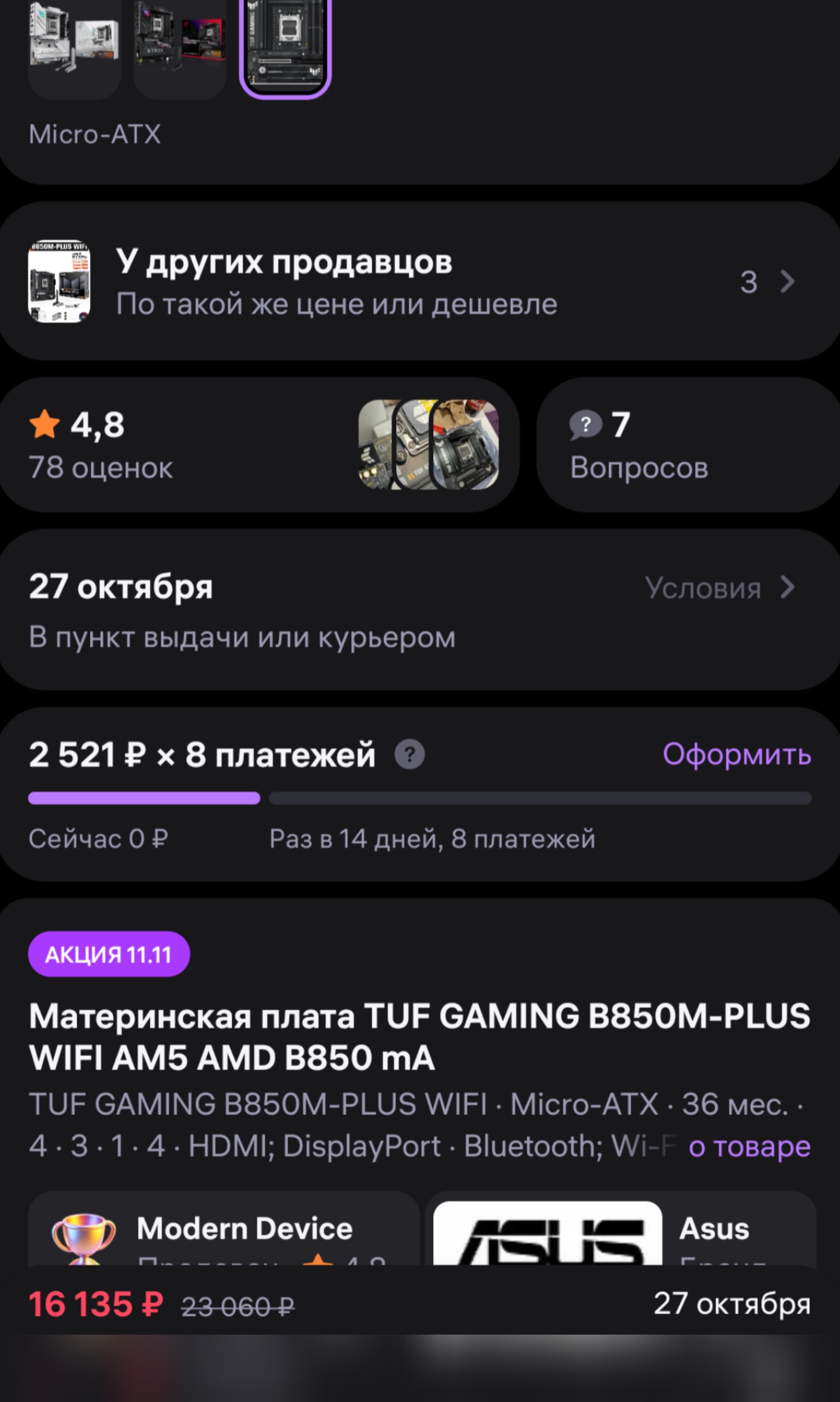Select the highlighted TUF Gaming Micro-ATX variant
The image size is (840, 1402).
[285, 45]
